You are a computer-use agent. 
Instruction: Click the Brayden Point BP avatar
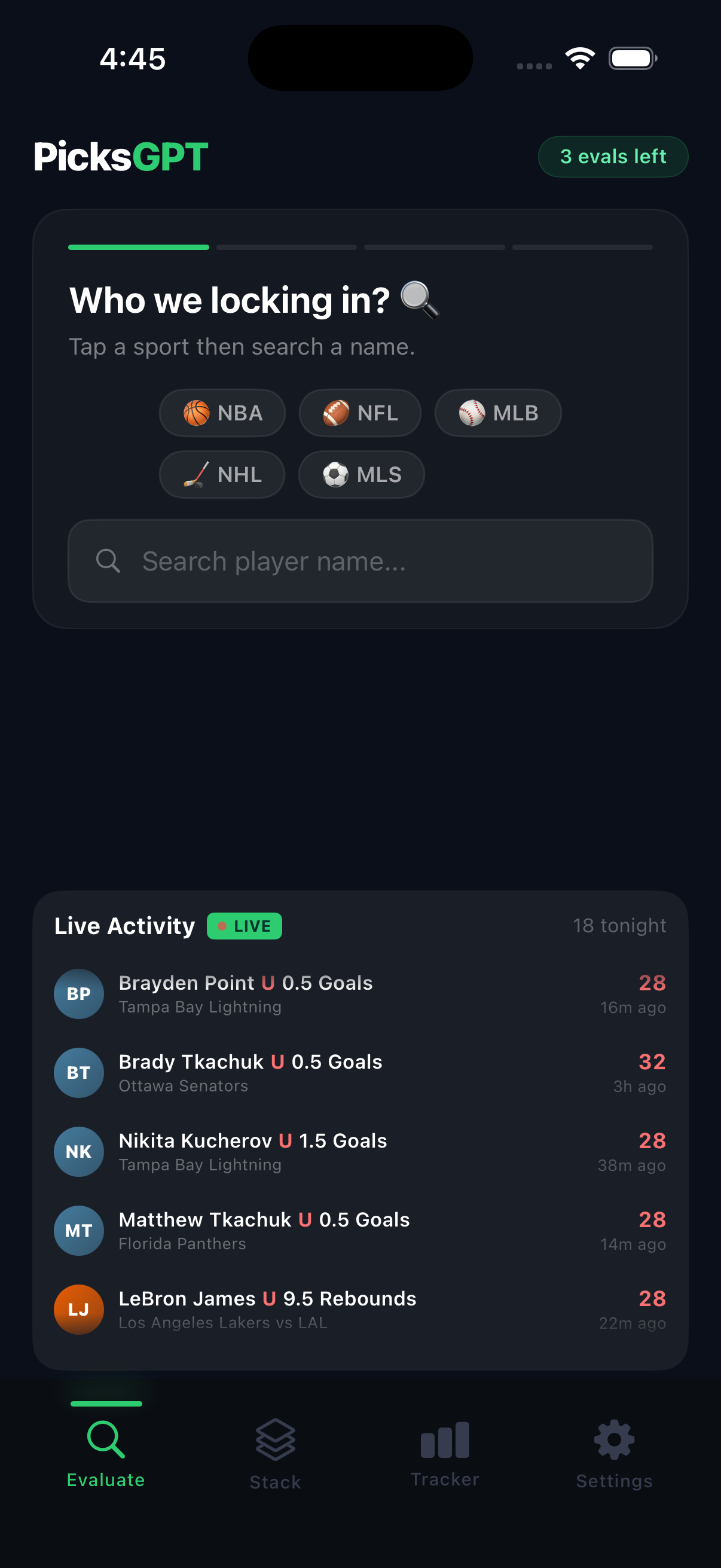point(78,993)
